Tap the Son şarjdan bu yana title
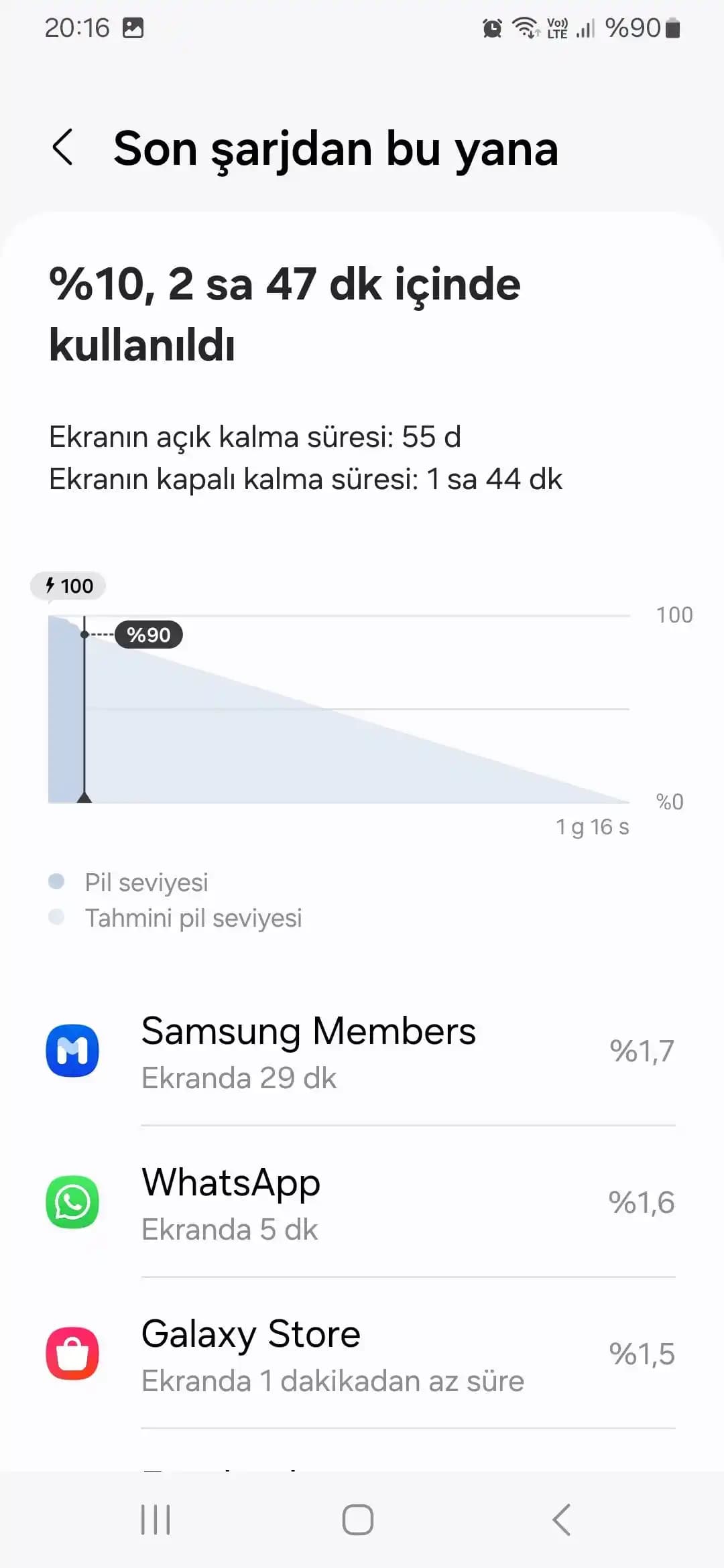 [x=335, y=147]
